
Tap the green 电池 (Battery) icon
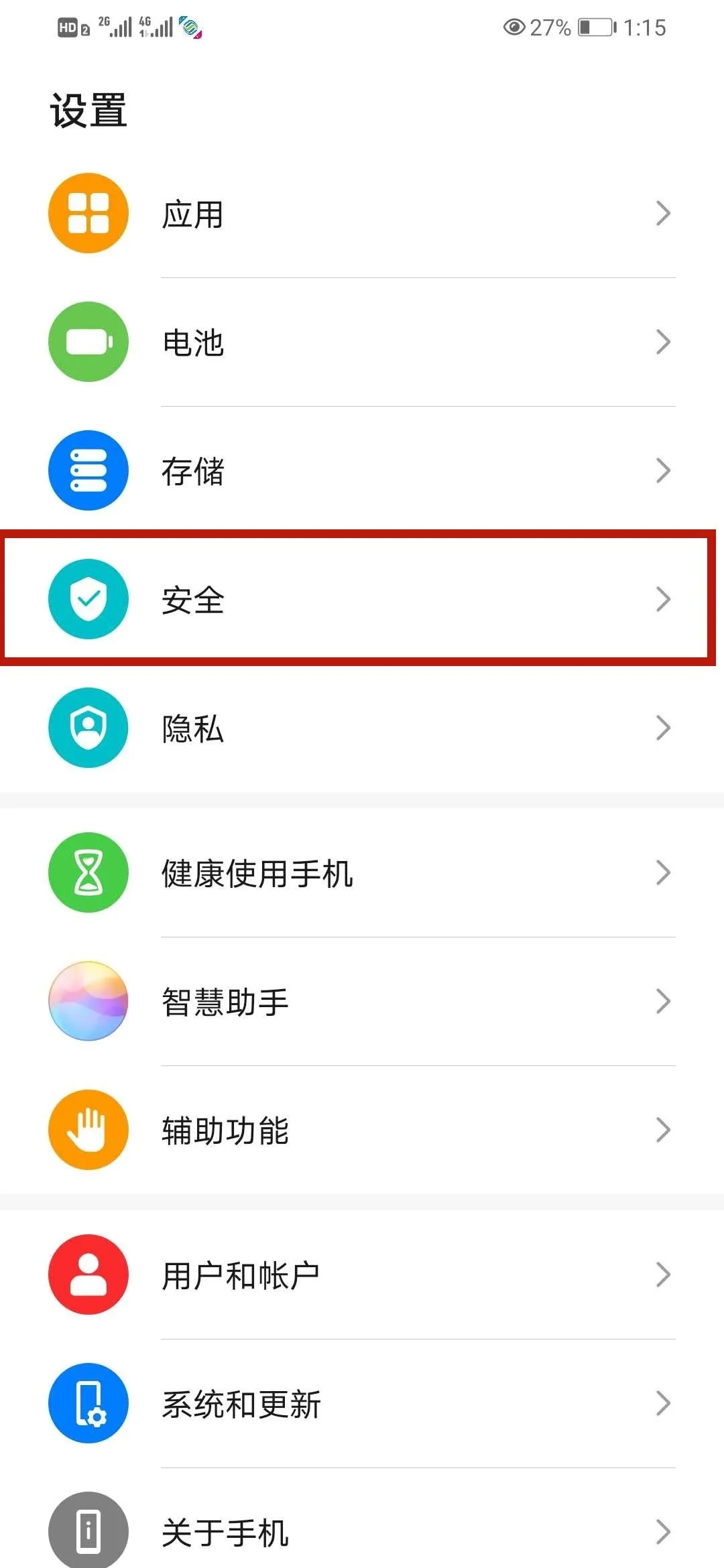(x=88, y=342)
